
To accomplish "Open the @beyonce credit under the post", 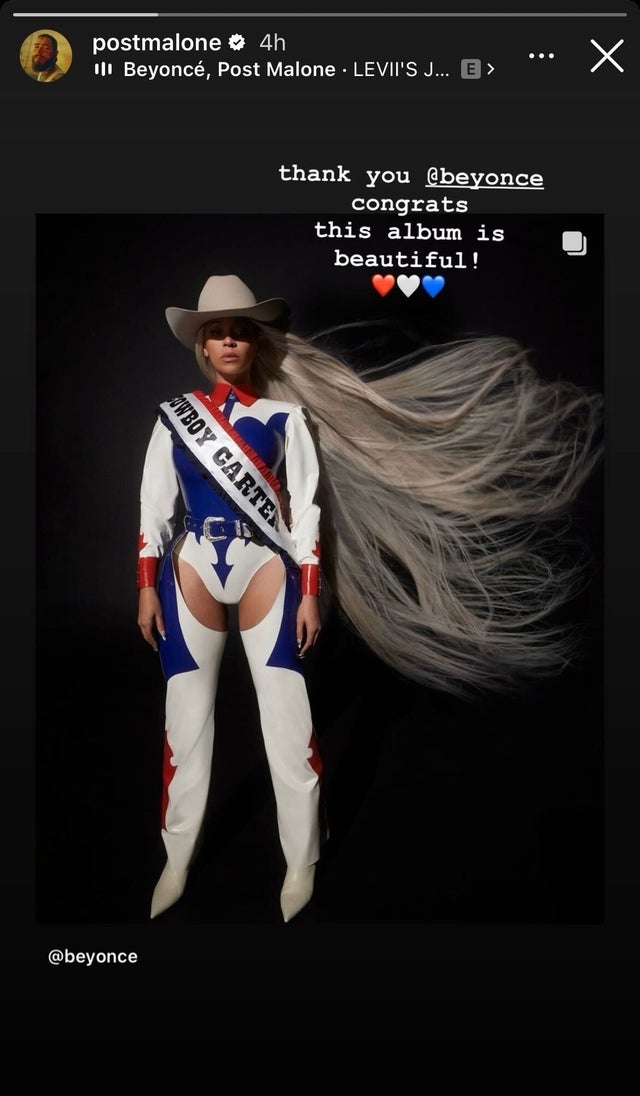I will (93, 957).
